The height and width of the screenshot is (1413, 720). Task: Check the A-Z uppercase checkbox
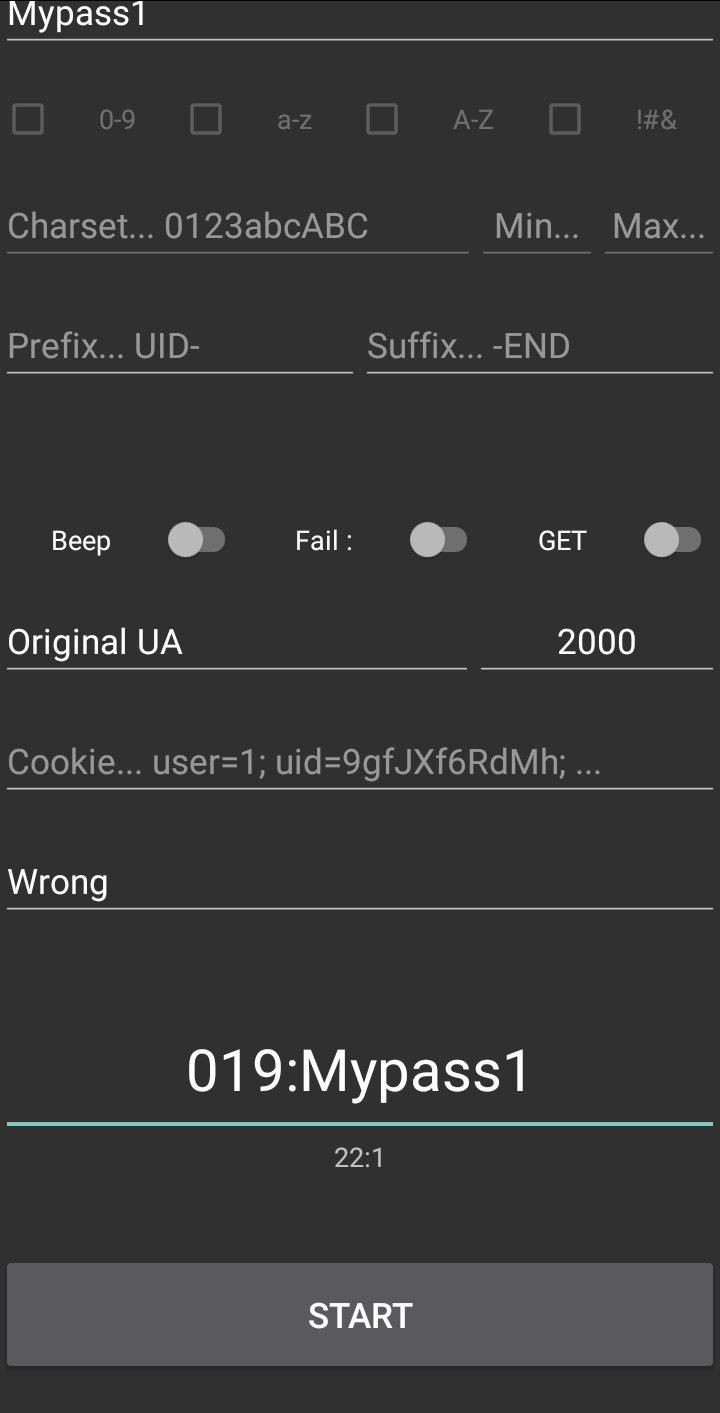pyautogui.click(x=382, y=120)
